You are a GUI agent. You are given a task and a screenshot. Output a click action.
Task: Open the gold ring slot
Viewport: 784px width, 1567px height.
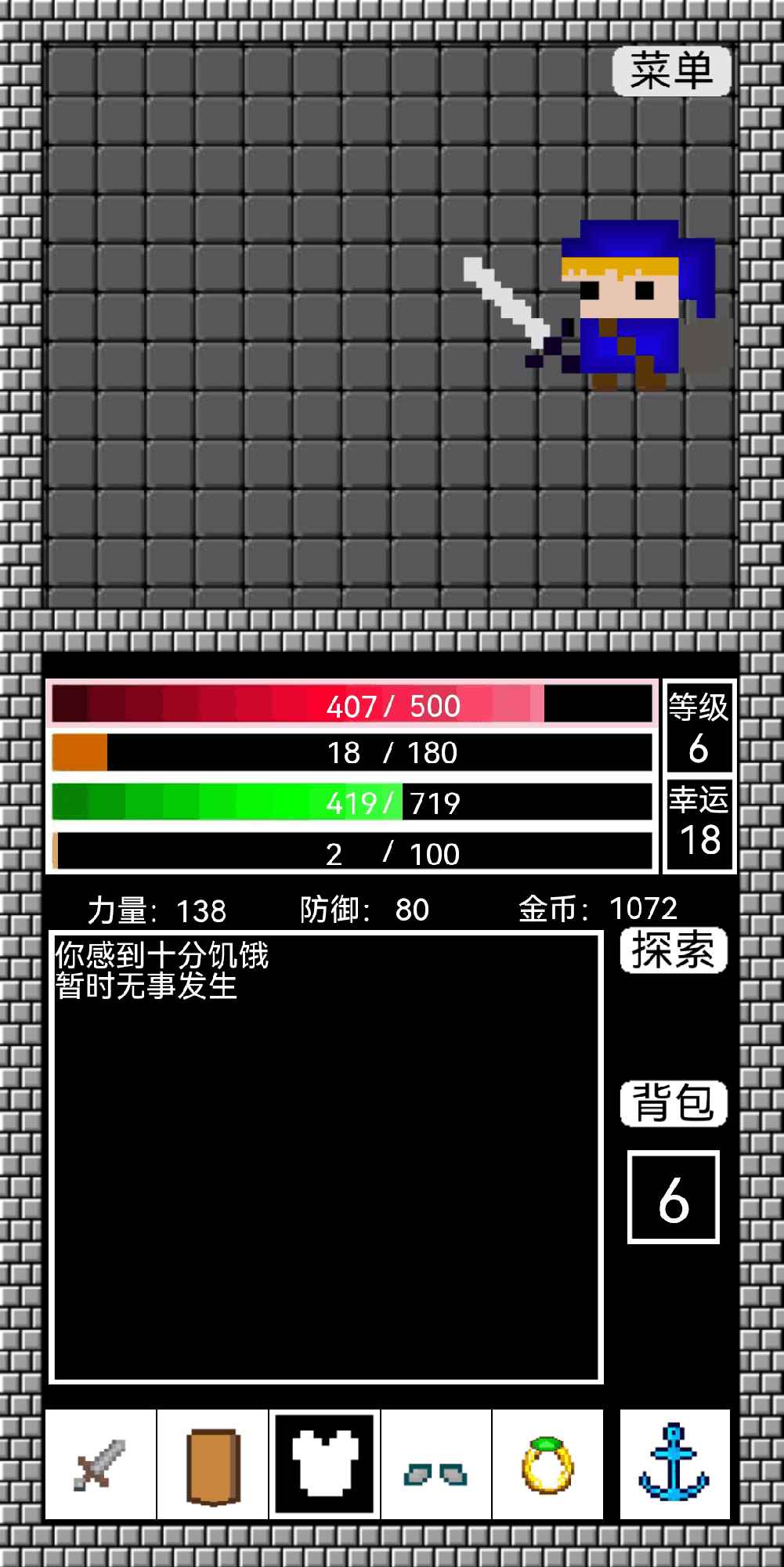pyautogui.click(x=547, y=1464)
